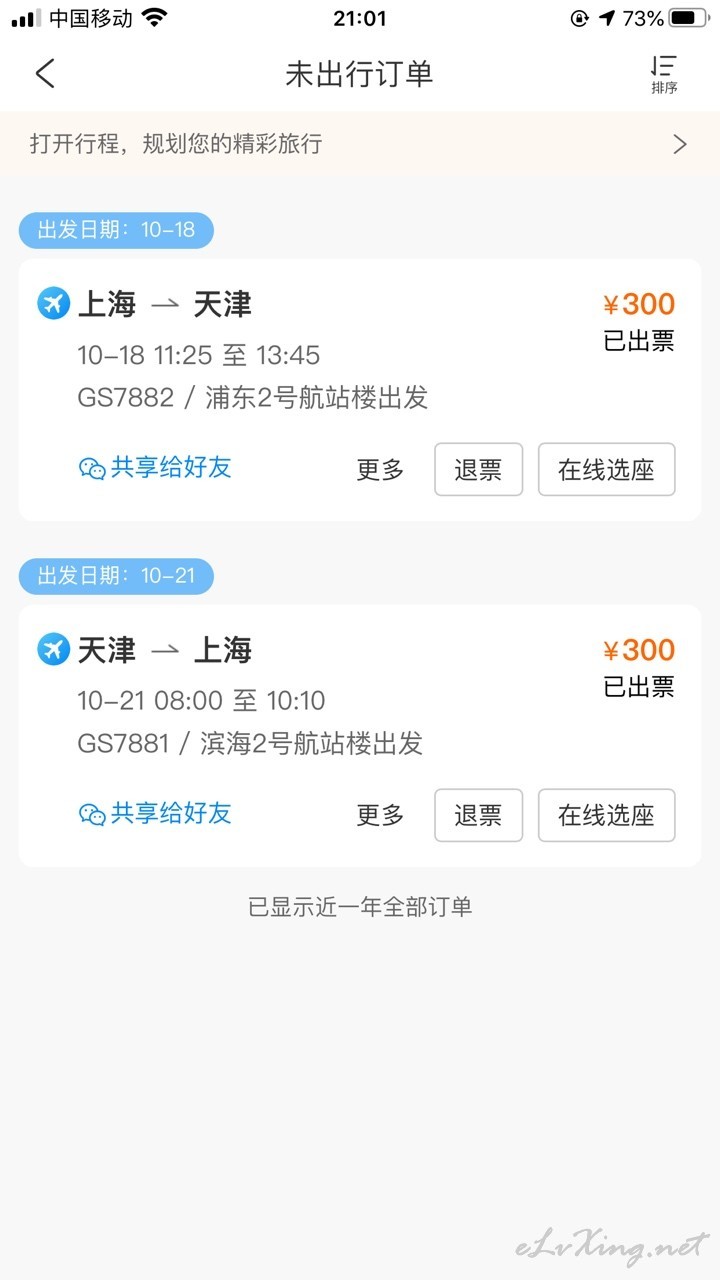Open the 上海 to 天津 flight order
720x1280 pixels.
360,390
